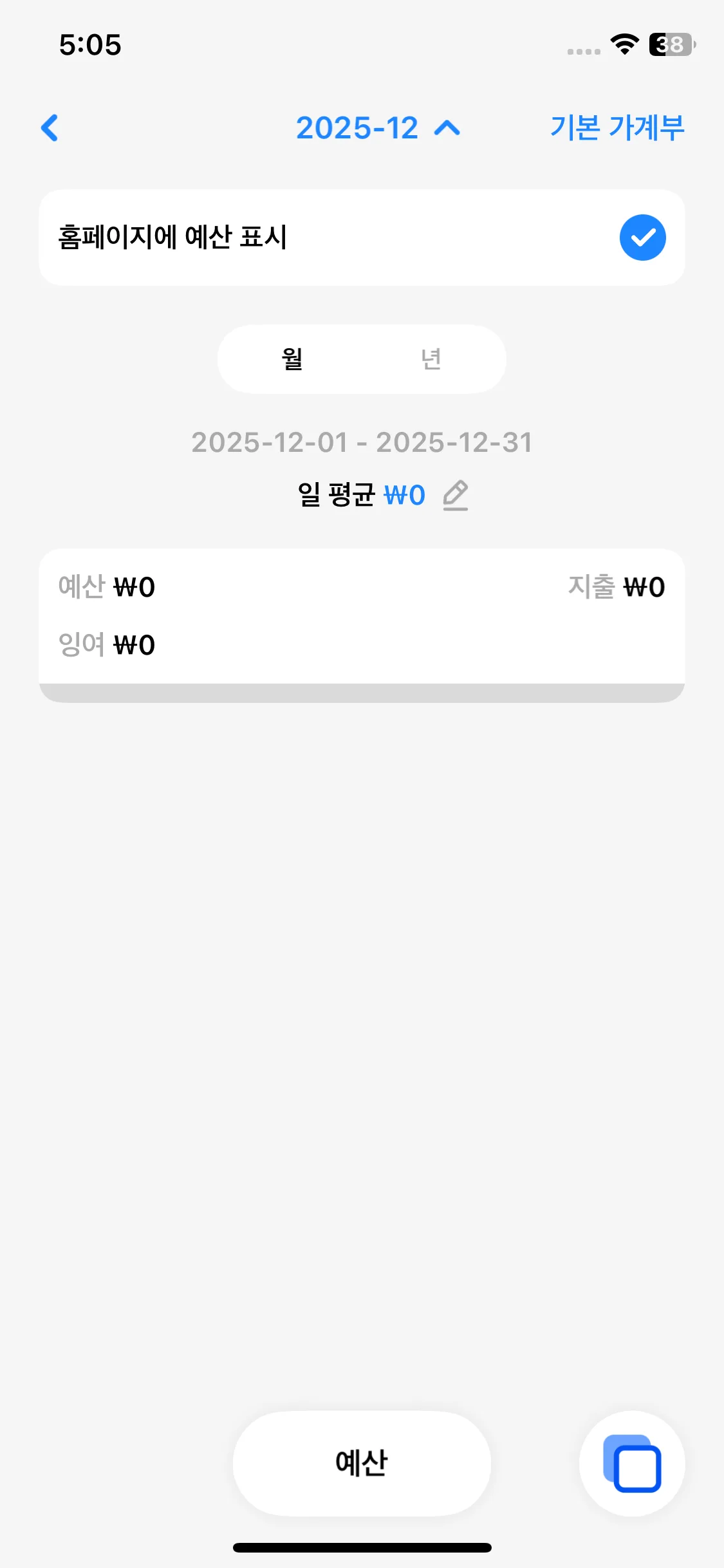Tap the 예산 ₩0 amount in the card
Screen dimensions: 724x1568
tap(106, 586)
